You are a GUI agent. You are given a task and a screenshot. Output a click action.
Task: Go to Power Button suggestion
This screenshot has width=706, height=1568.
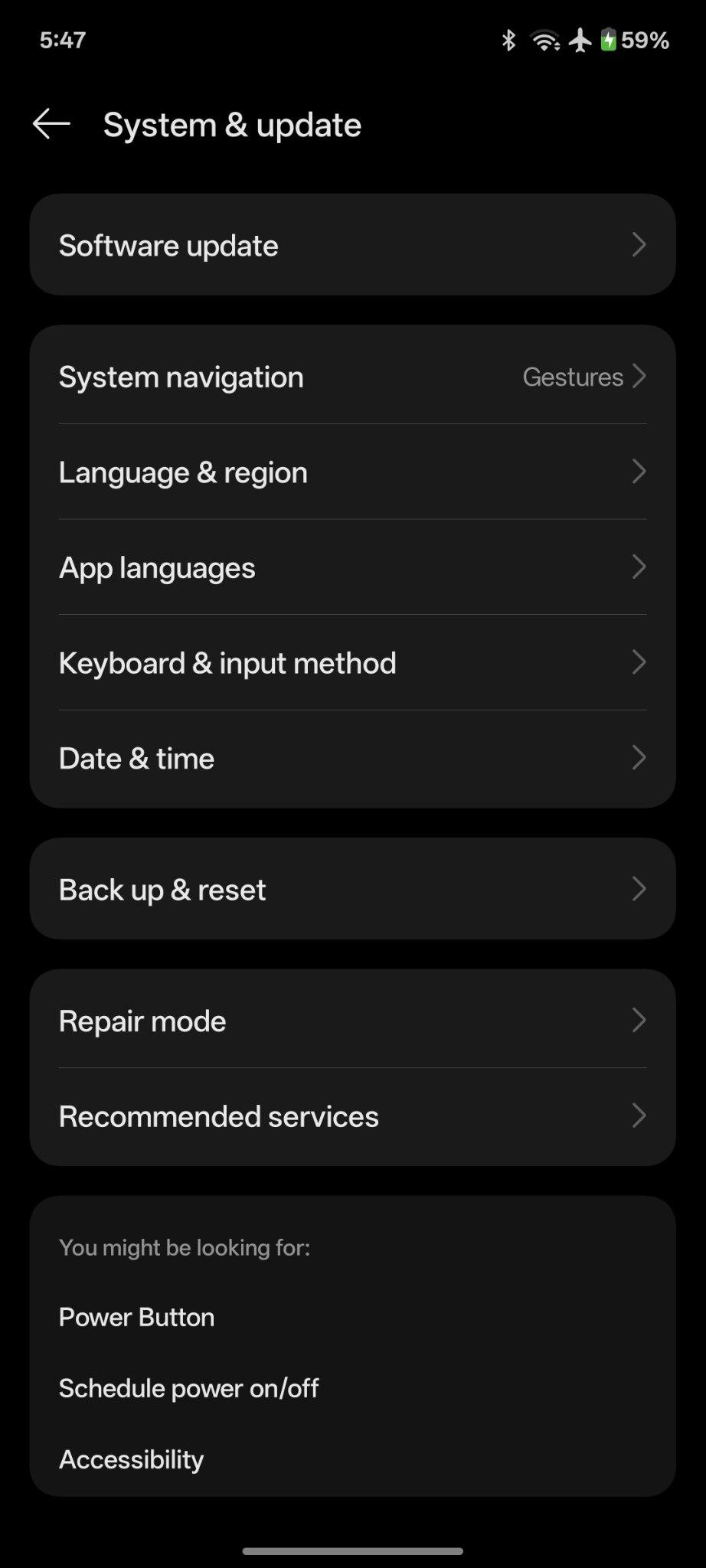pos(137,1317)
